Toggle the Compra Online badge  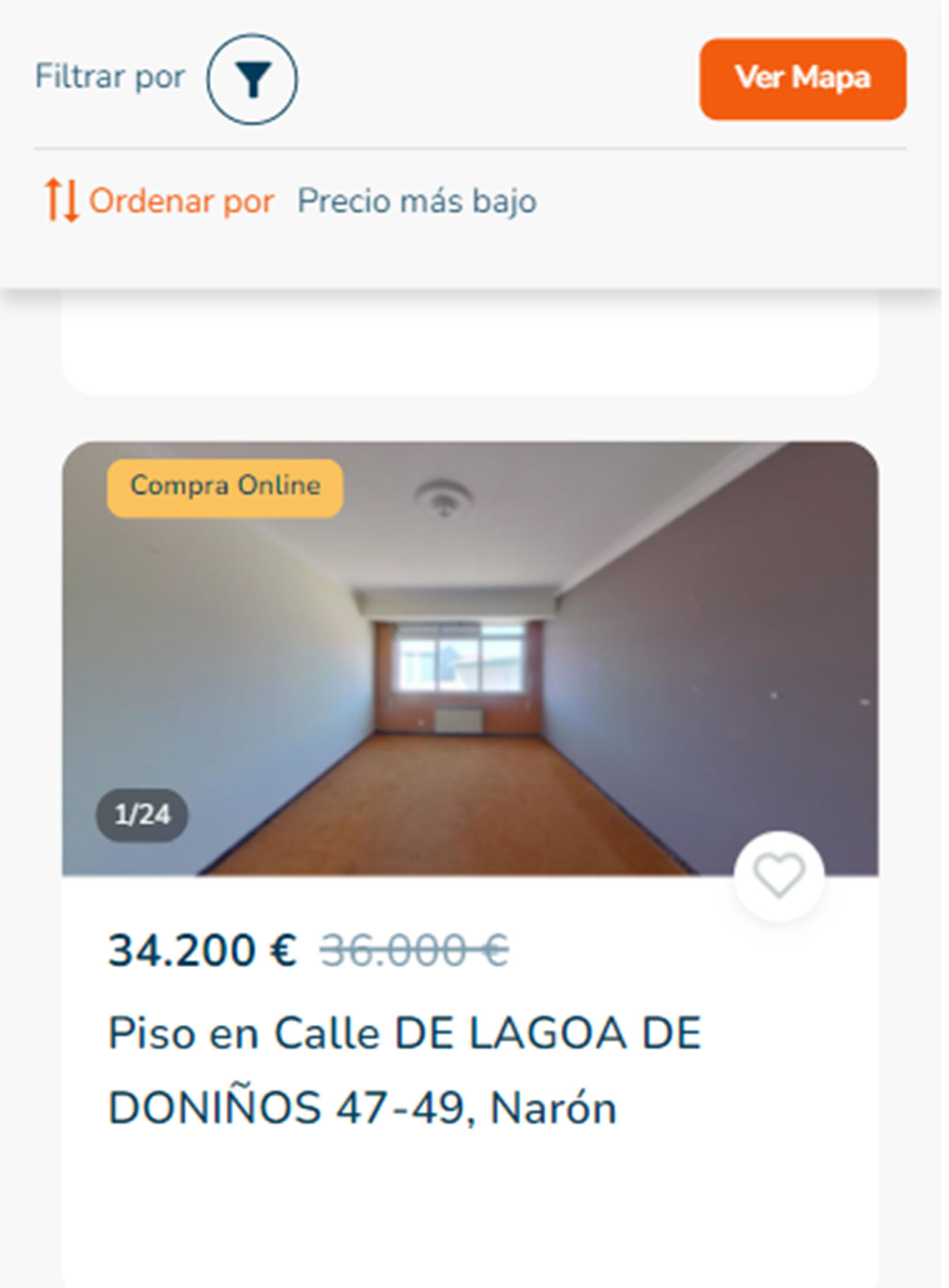[224, 486]
